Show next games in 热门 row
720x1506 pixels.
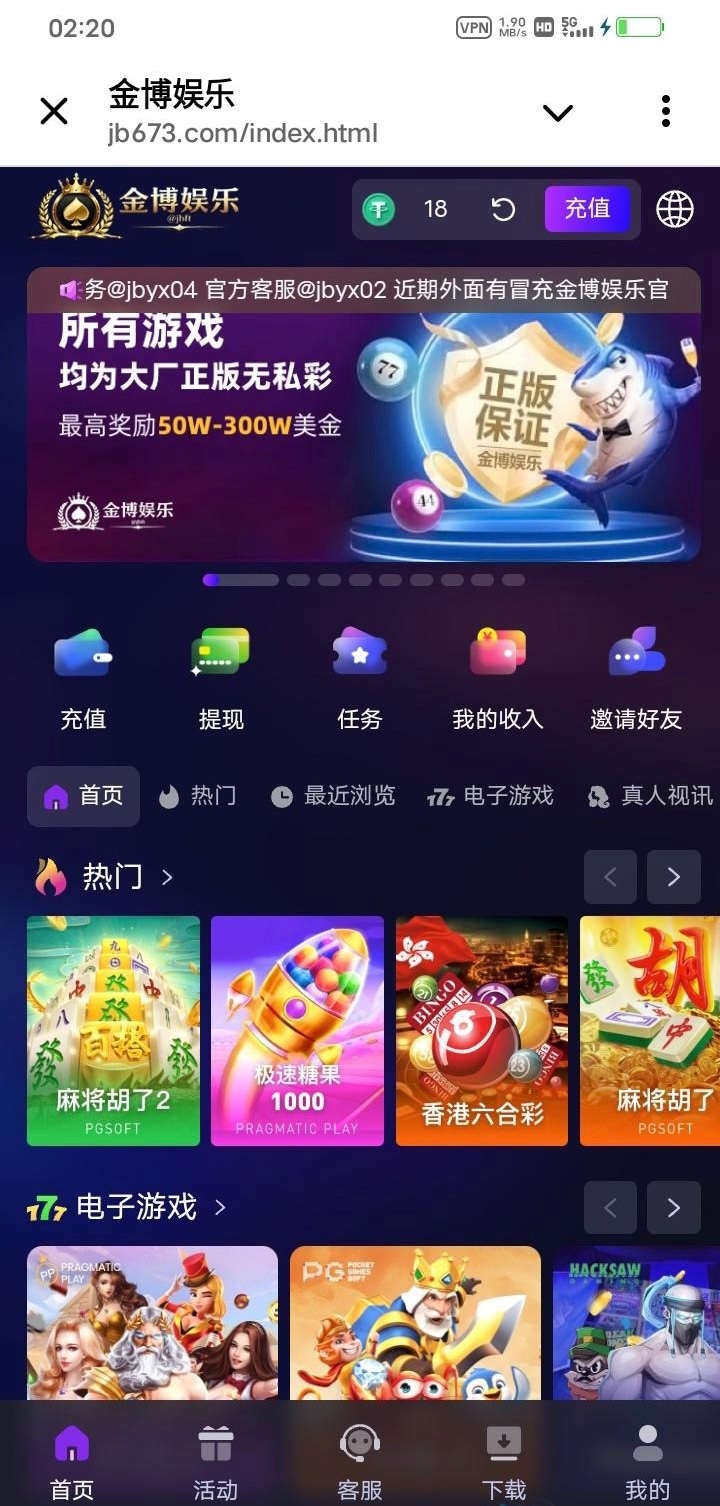point(673,877)
